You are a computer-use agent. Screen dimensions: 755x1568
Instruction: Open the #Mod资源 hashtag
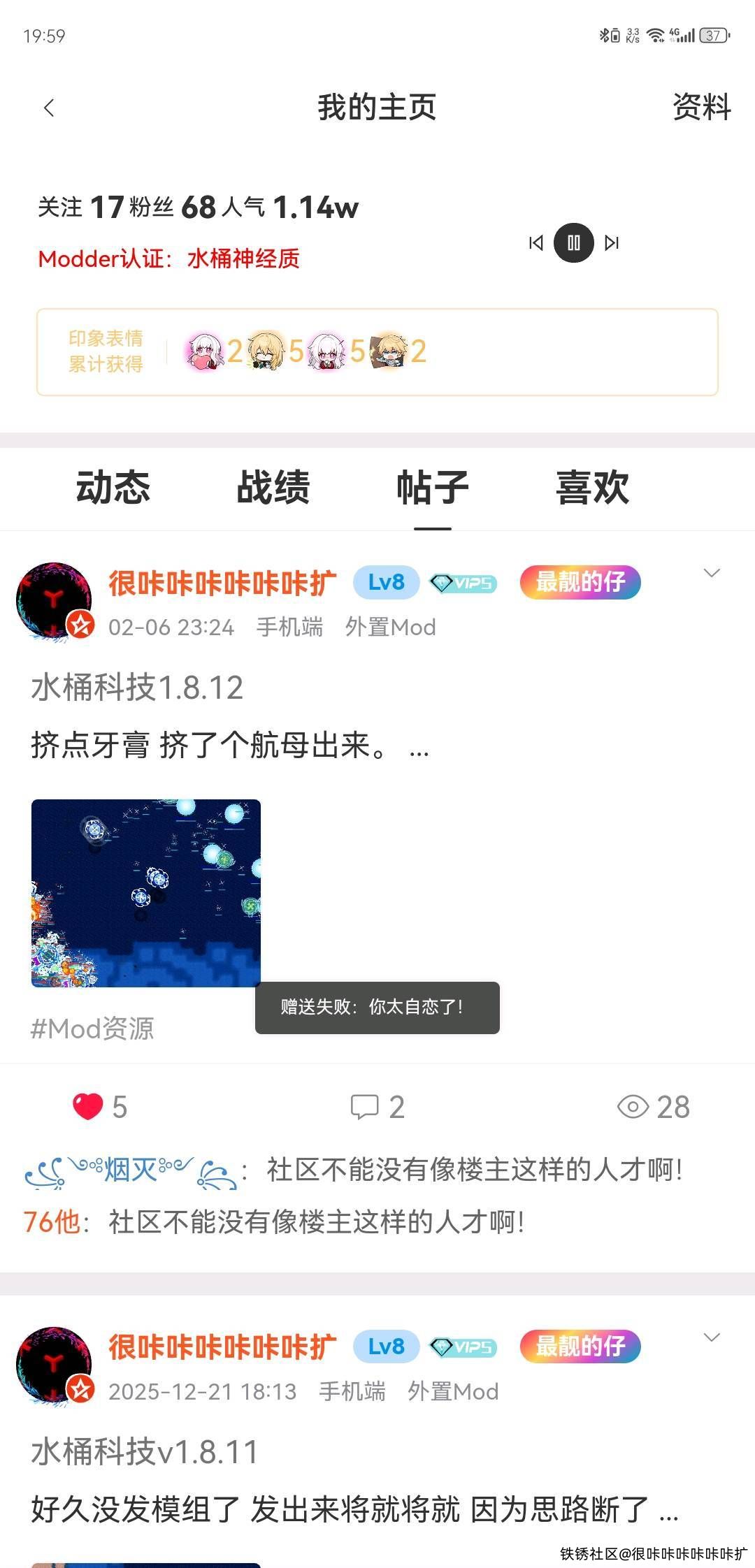pyautogui.click(x=92, y=1028)
